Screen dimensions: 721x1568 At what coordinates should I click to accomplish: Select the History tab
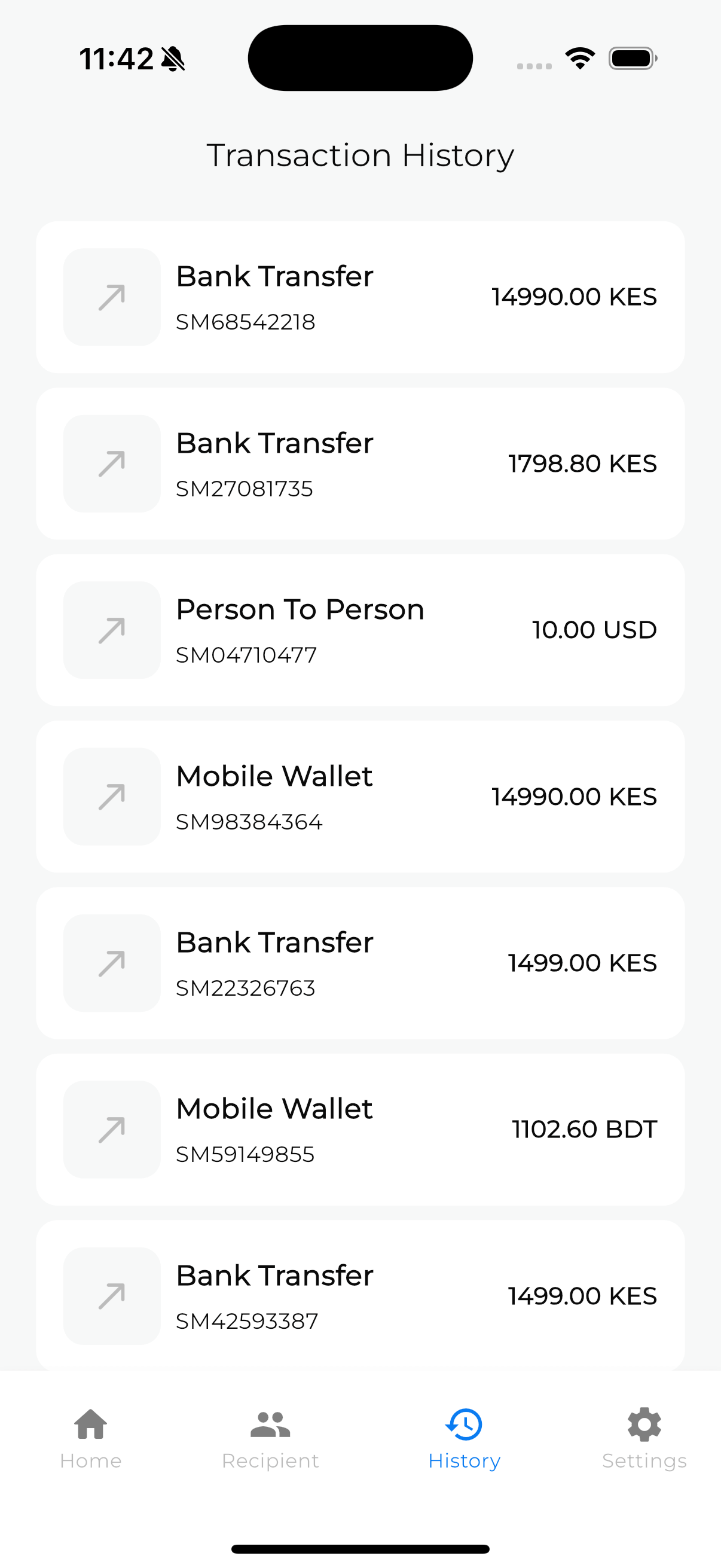[x=464, y=1439]
